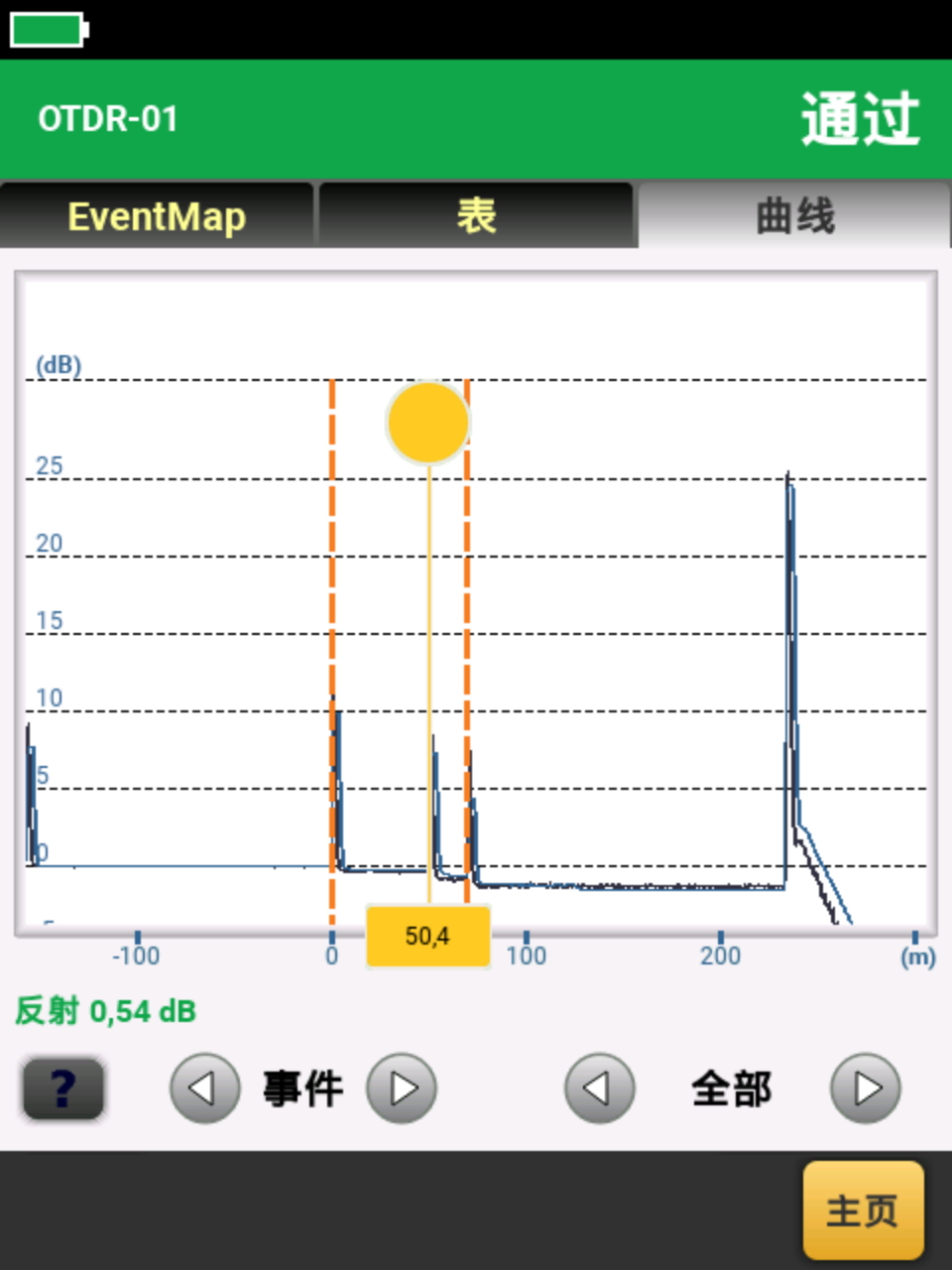Return to the 主页 home screen
The width and height of the screenshot is (952, 1270).
click(x=863, y=1210)
